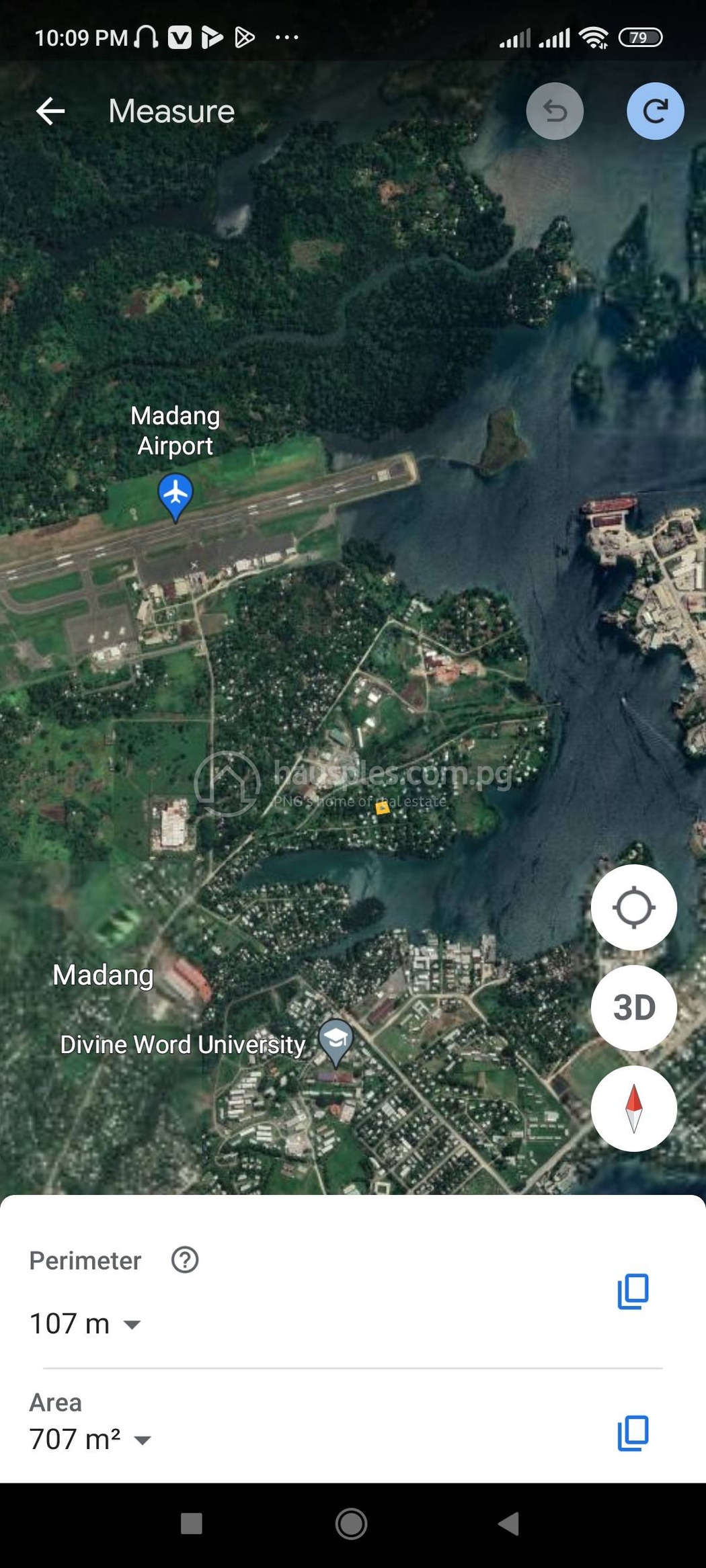Open the perimeter units dropdown
The image size is (706, 1568).
pyautogui.click(x=132, y=1324)
